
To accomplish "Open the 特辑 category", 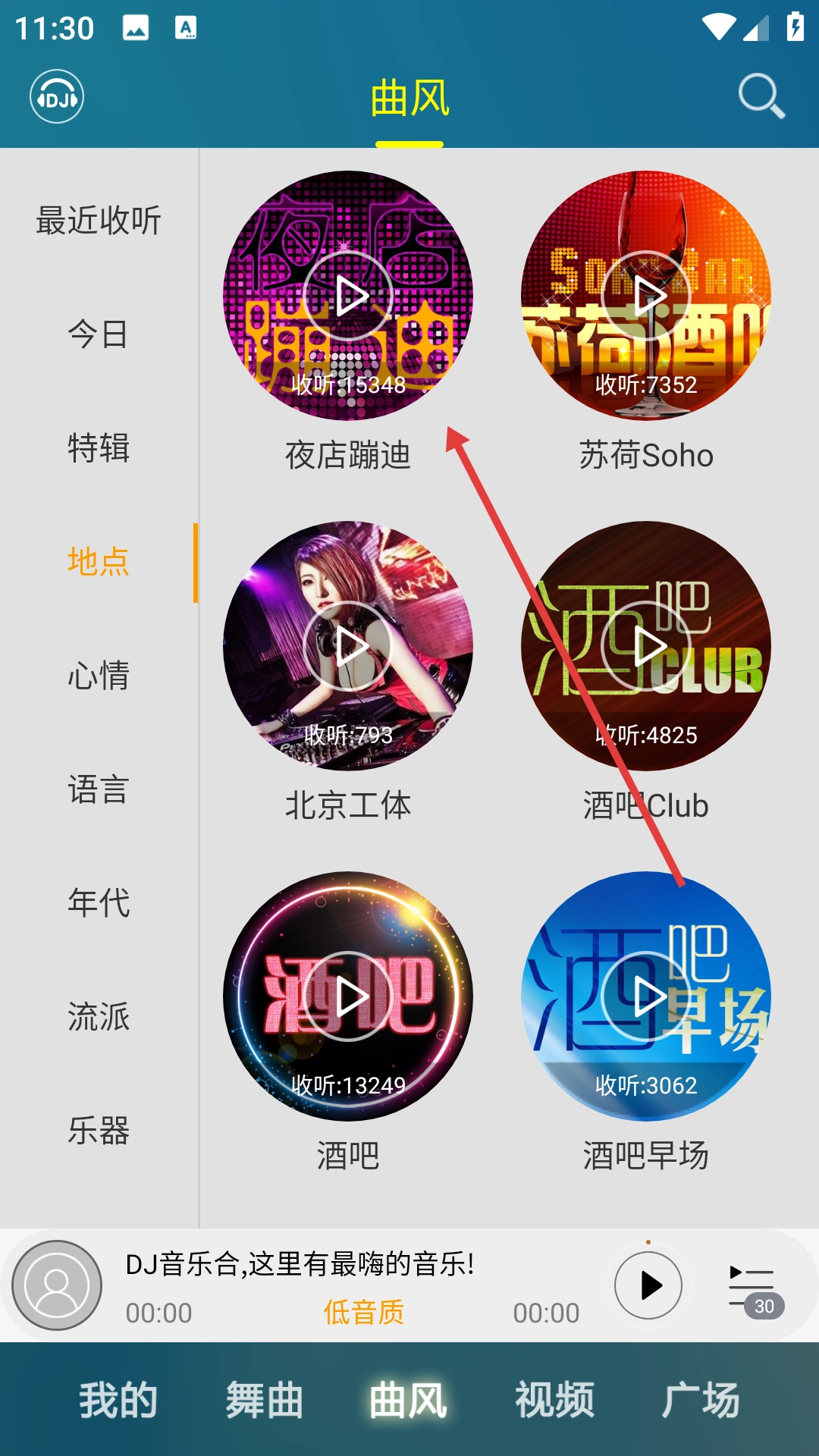I will (x=99, y=448).
